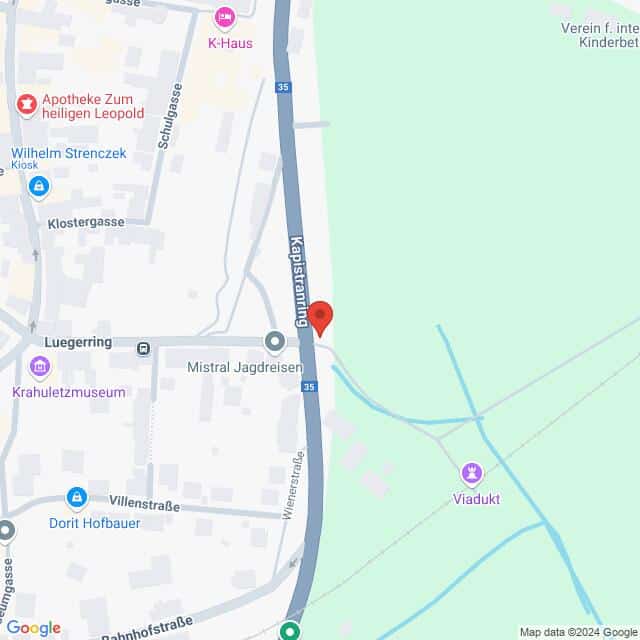Image resolution: width=640 pixels, height=640 pixels.
Task: Select the Apotheke Zum heiligen Leopold marker
Action: click(26, 102)
